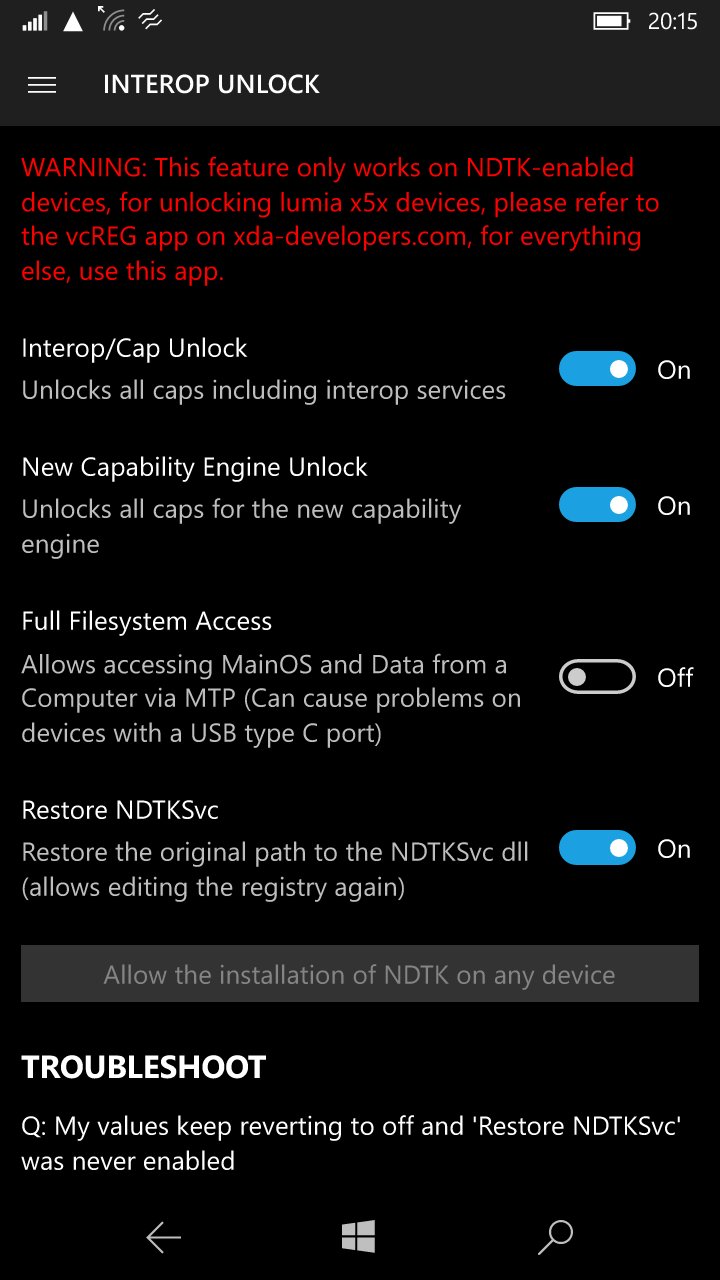The image size is (720, 1280).
Task: Turn off the Interop/Cap Unlock switch
Action: click(597, 369)
